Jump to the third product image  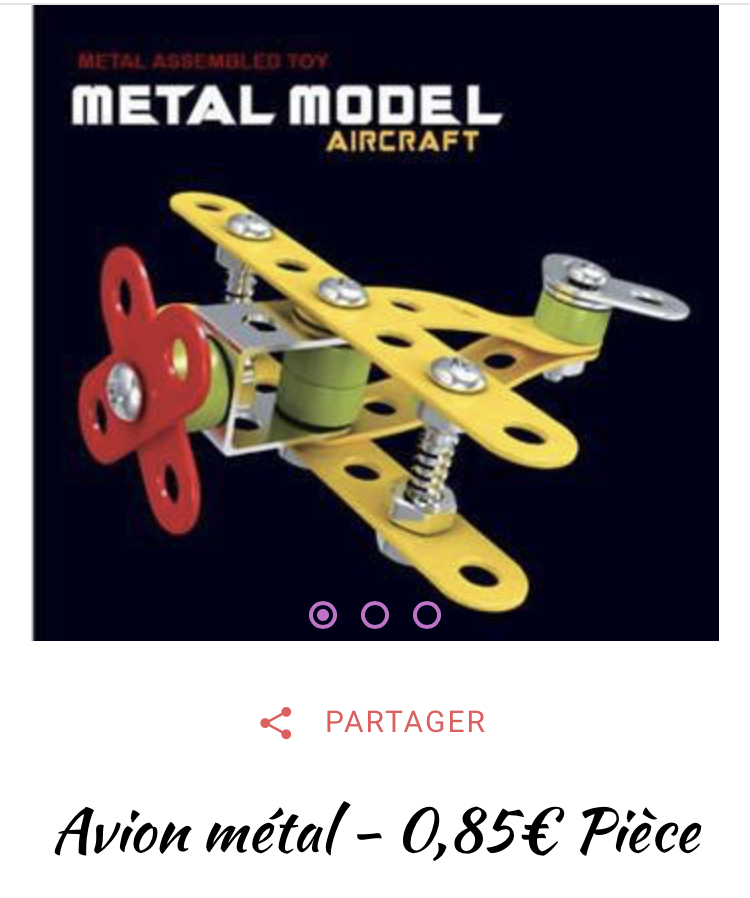(427, 615)
